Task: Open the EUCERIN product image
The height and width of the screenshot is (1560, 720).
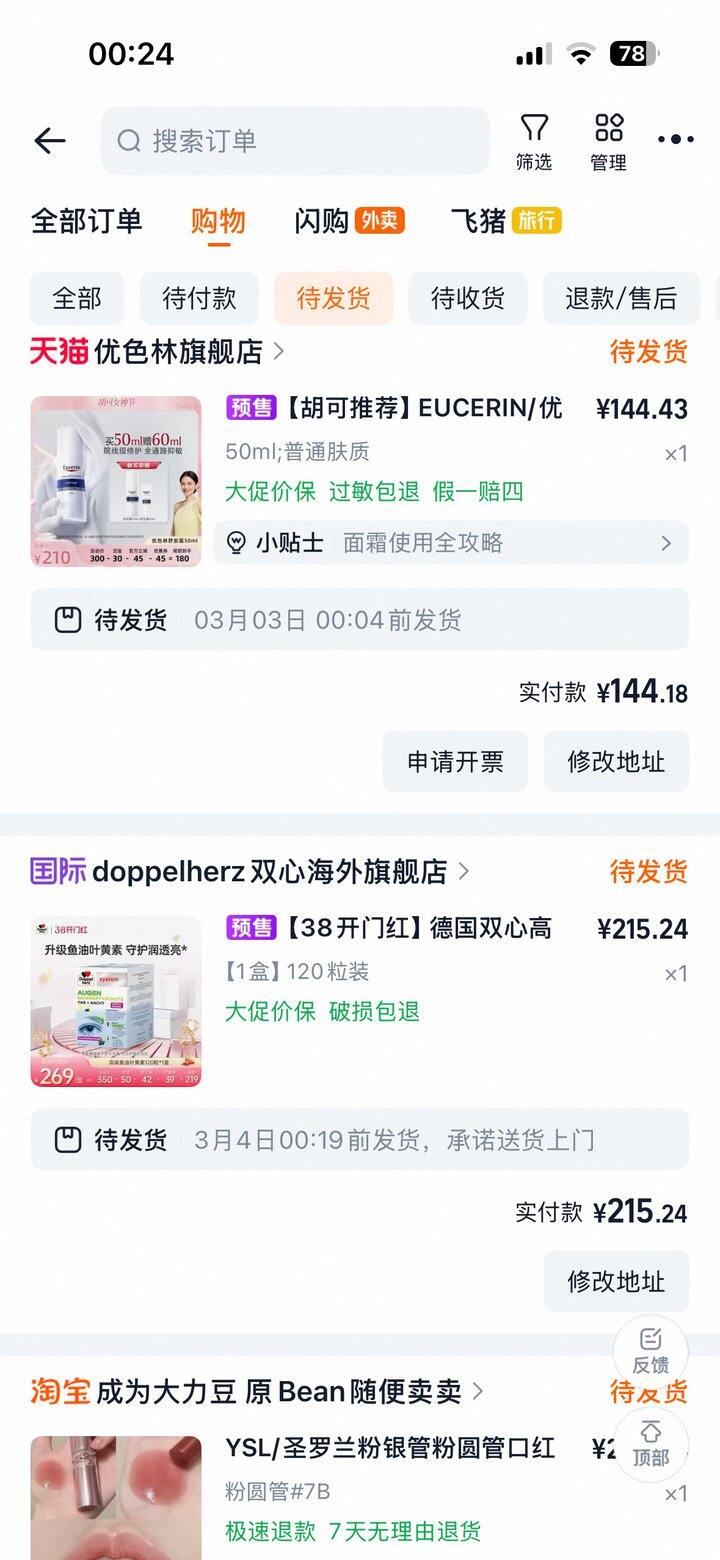Action: (x=116, y=482)
